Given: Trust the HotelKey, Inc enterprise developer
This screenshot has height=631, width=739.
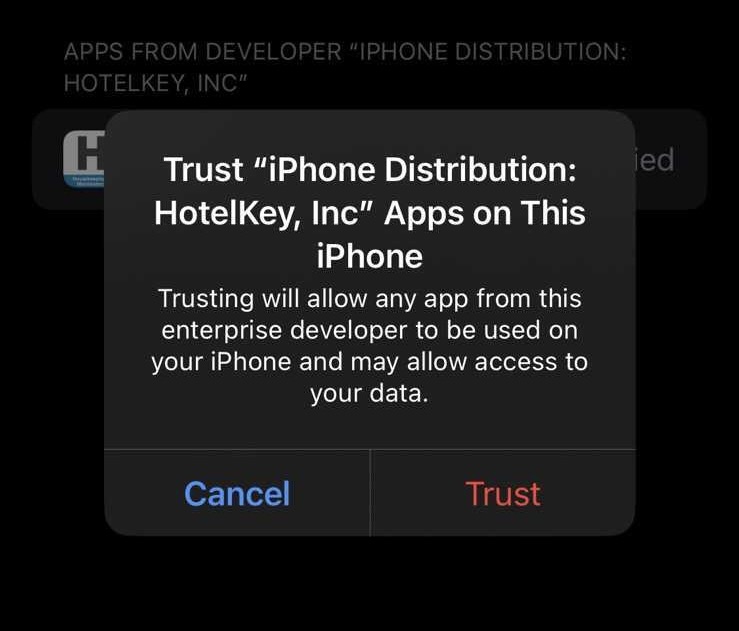Looking at the screenshot, I should tap(502, 493).
